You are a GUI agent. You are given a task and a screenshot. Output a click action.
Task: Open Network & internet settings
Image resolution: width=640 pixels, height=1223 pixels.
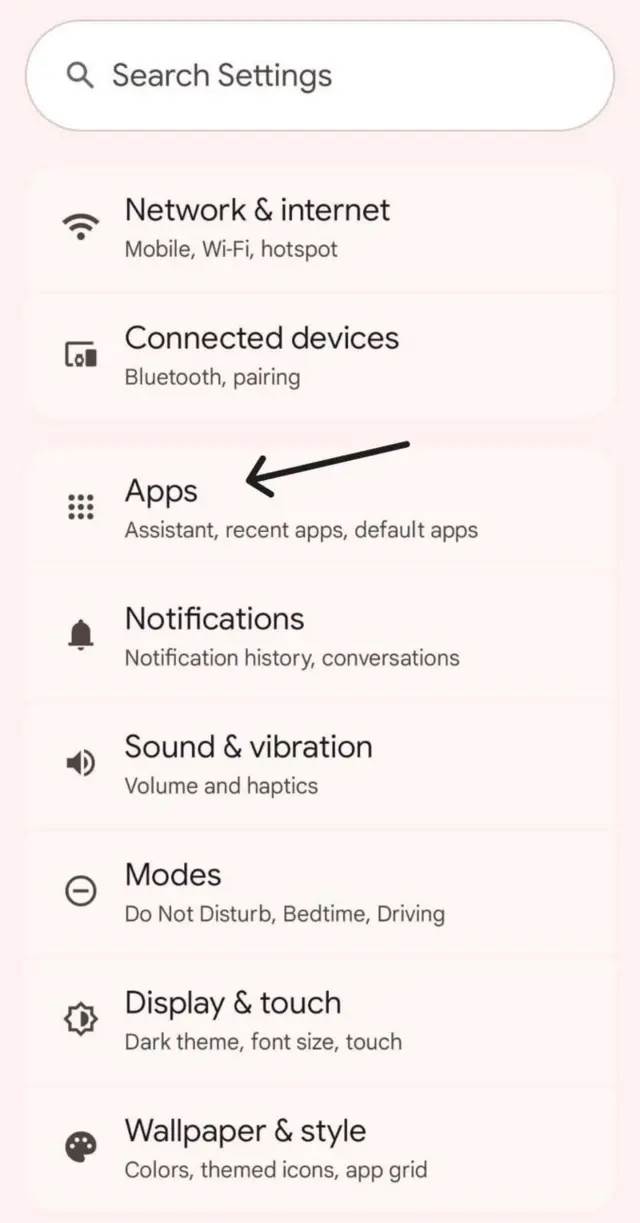coord(320,228)
